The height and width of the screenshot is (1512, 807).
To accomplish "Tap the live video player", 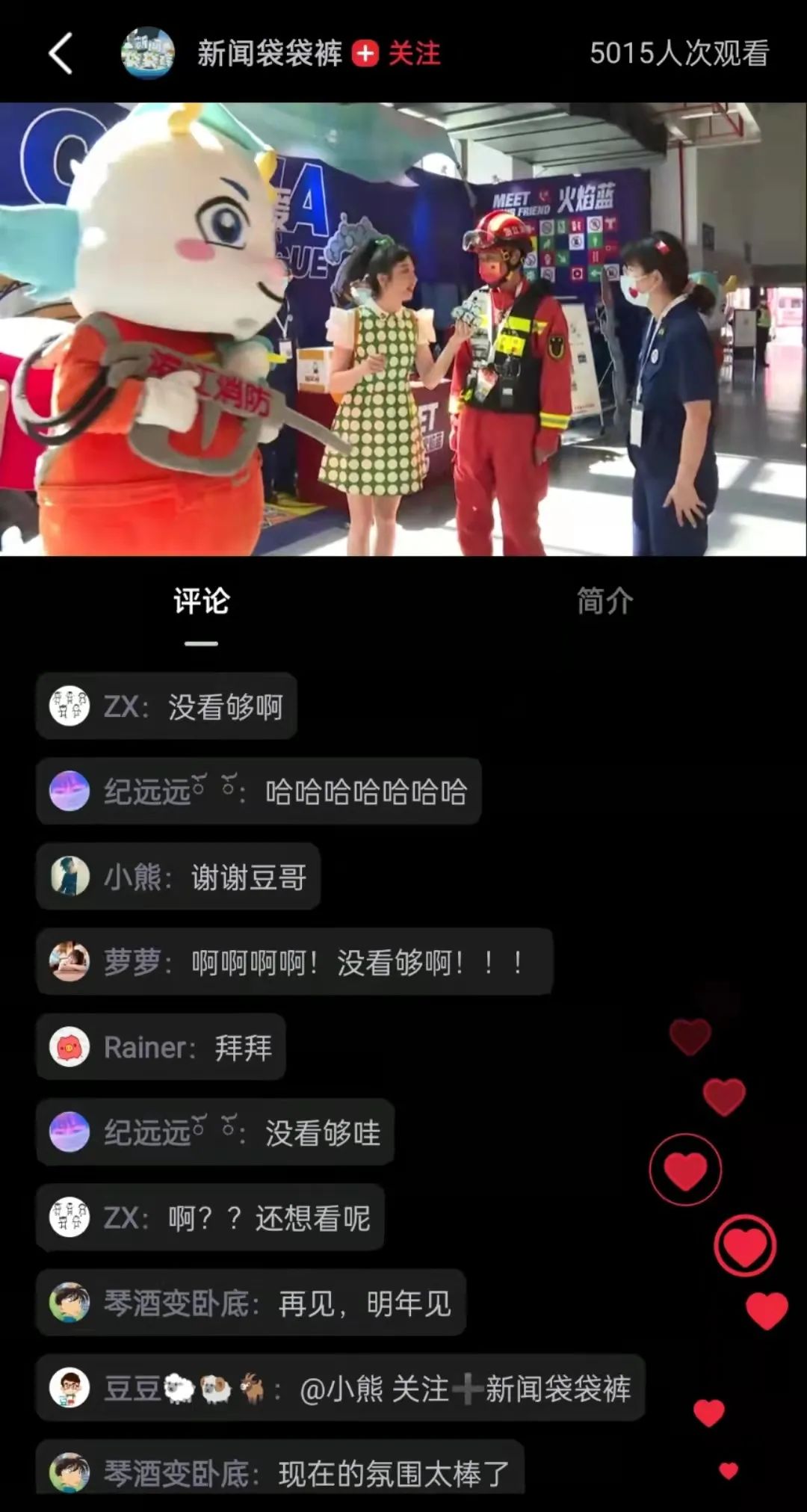I will (403, 329).
